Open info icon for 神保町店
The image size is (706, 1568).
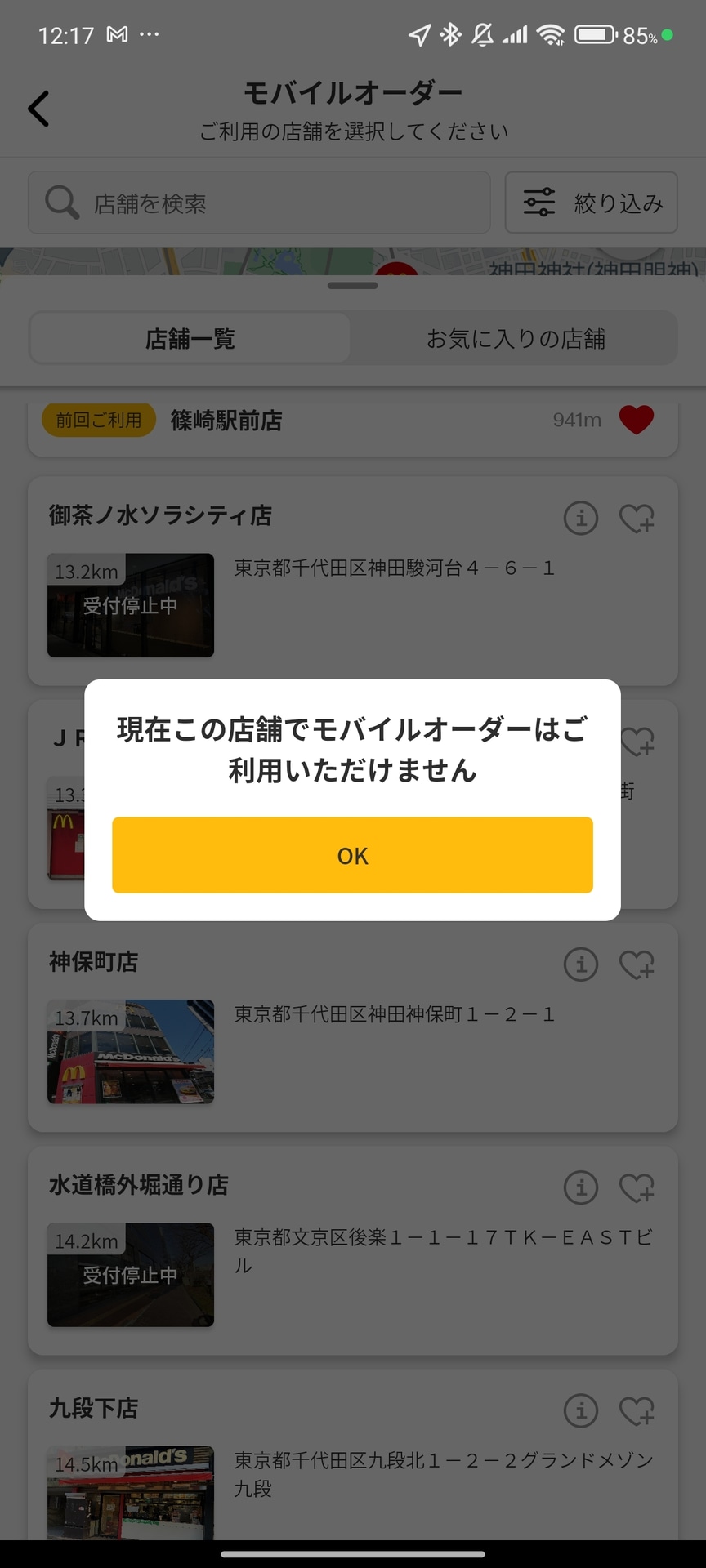580,964
